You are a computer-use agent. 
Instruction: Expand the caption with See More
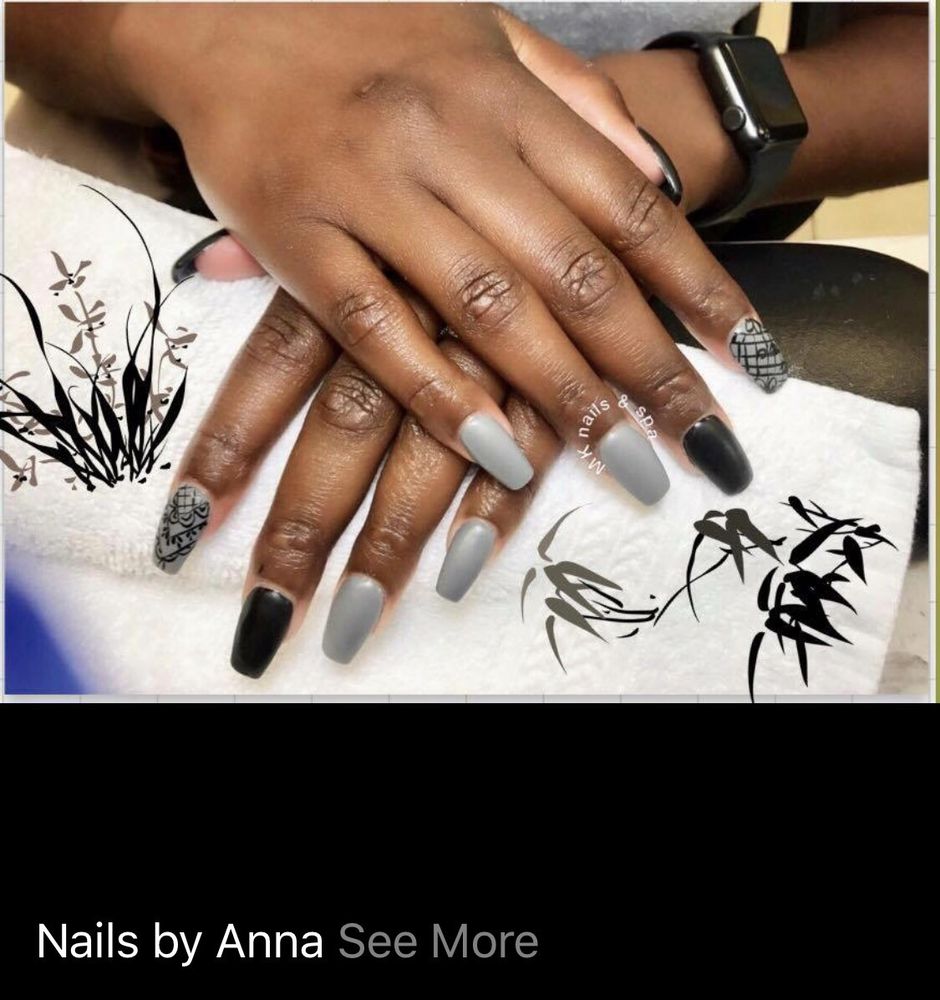(x=438, y=942)
